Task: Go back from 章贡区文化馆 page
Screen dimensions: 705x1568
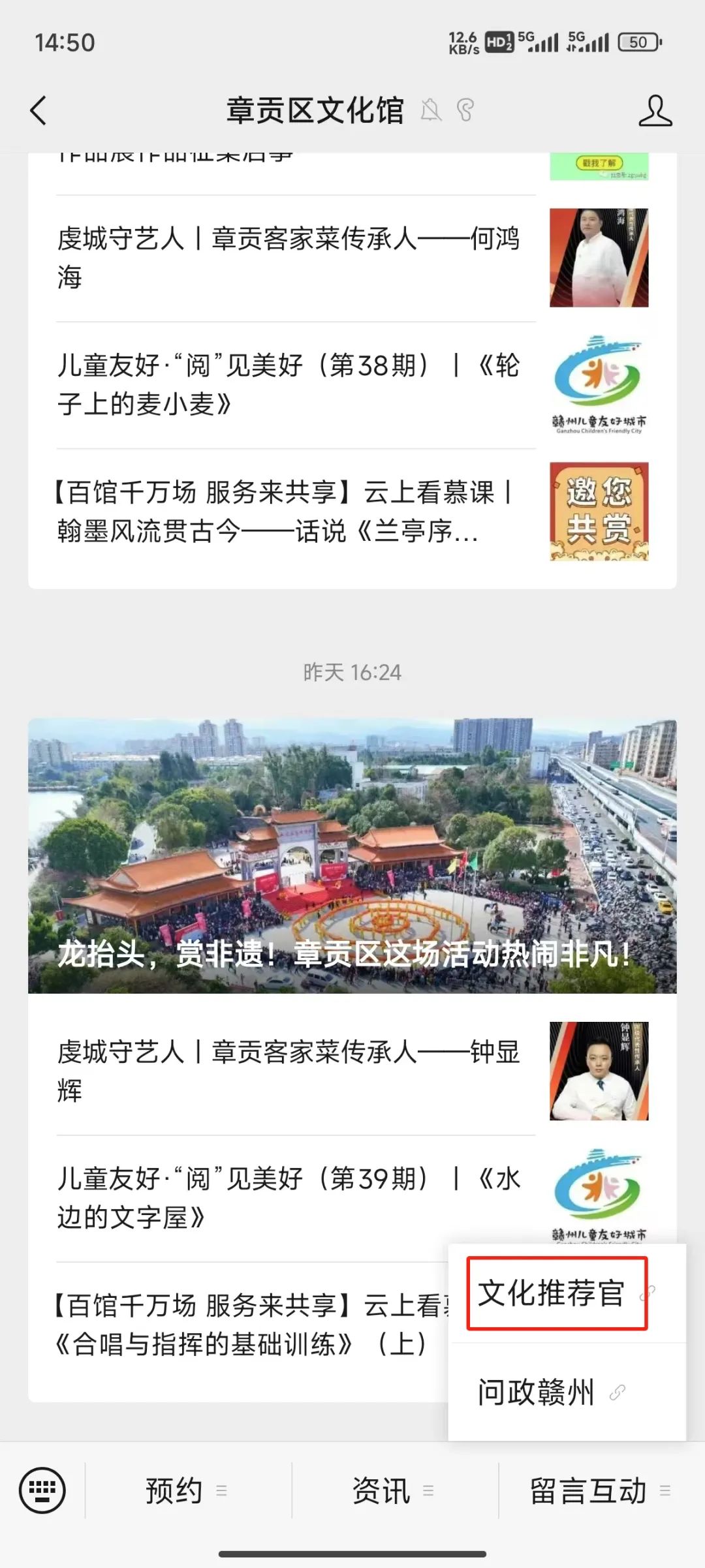Action: (x=39, y=110)
